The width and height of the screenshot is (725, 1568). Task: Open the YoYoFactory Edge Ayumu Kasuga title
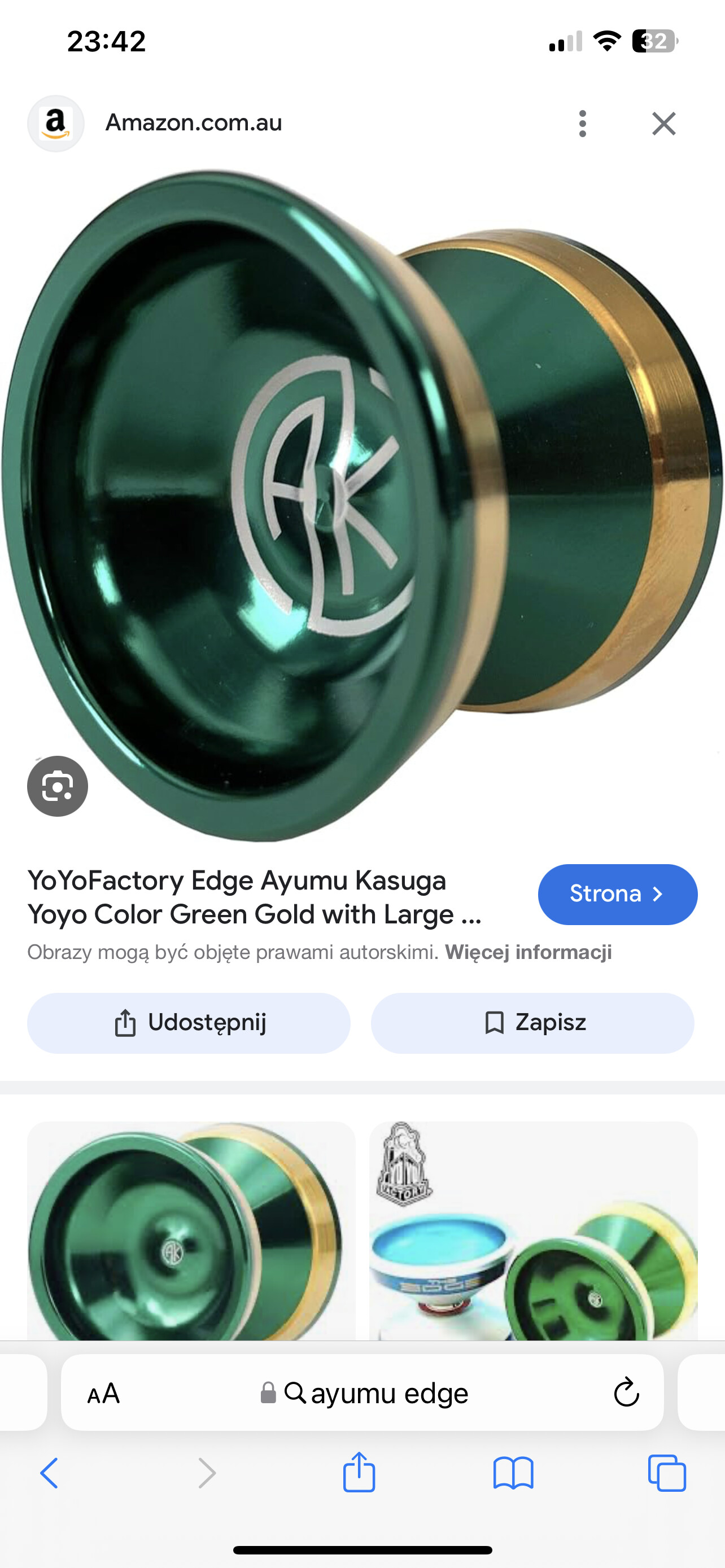pos(255,897)
